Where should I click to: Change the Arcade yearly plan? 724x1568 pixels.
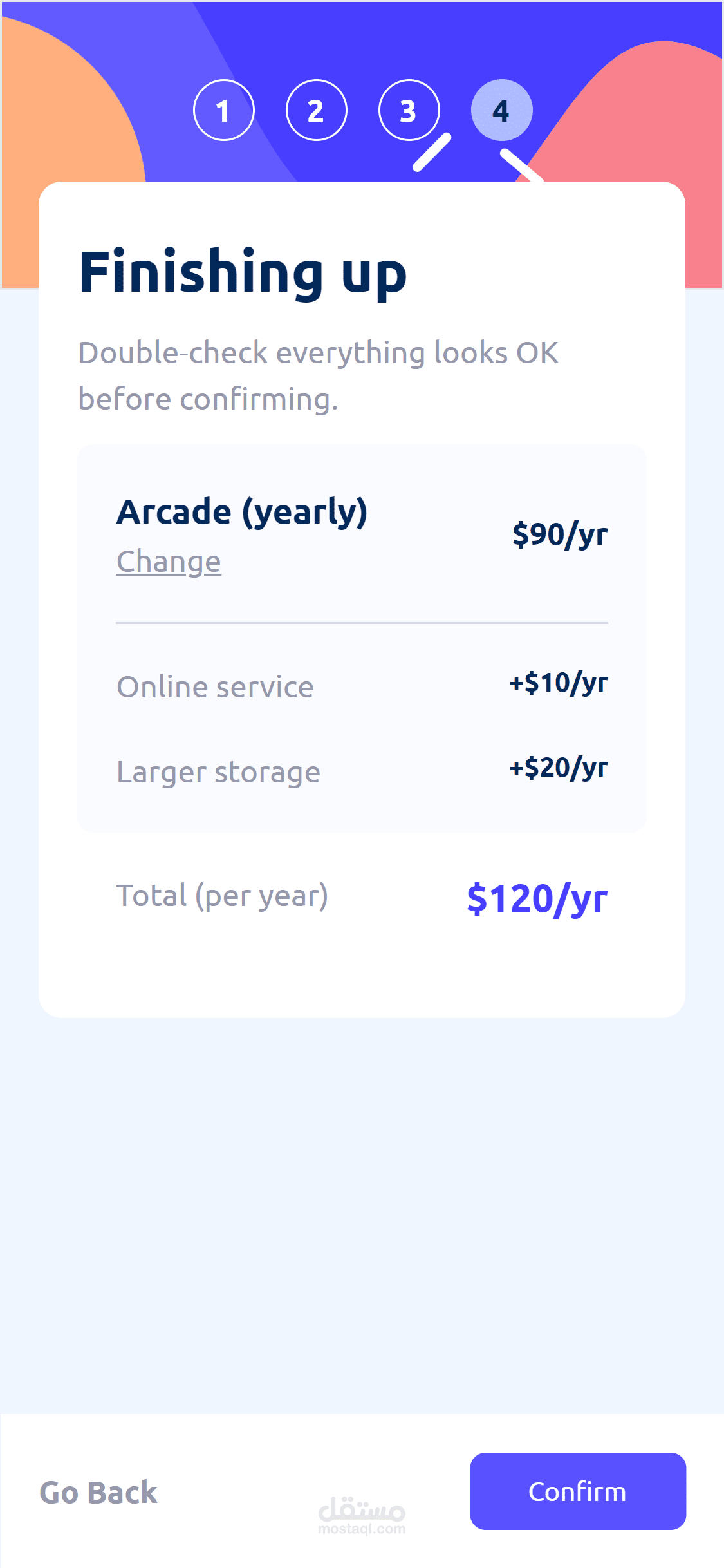[169, 562]
